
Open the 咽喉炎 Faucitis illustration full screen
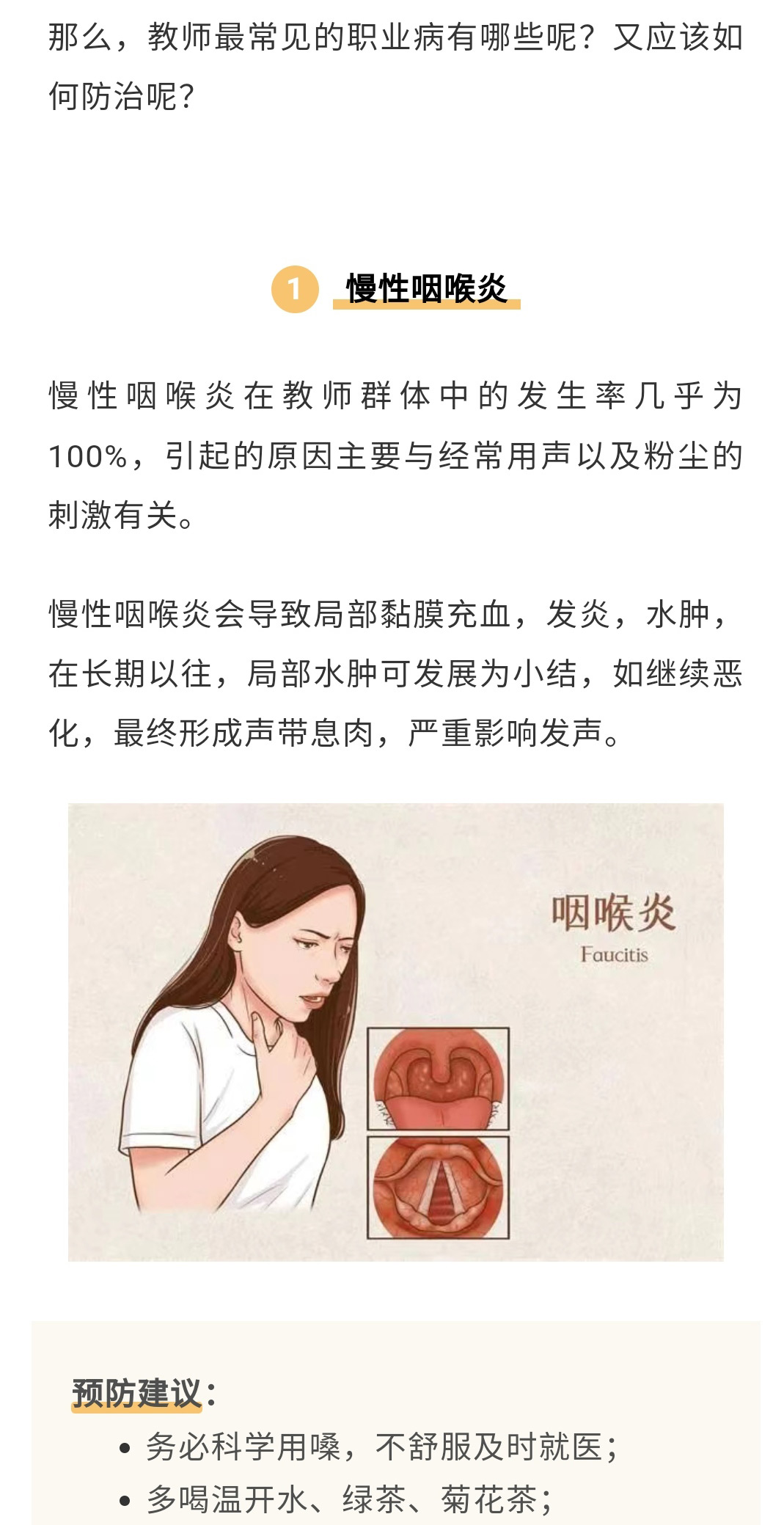click(x=395, y=1031)
